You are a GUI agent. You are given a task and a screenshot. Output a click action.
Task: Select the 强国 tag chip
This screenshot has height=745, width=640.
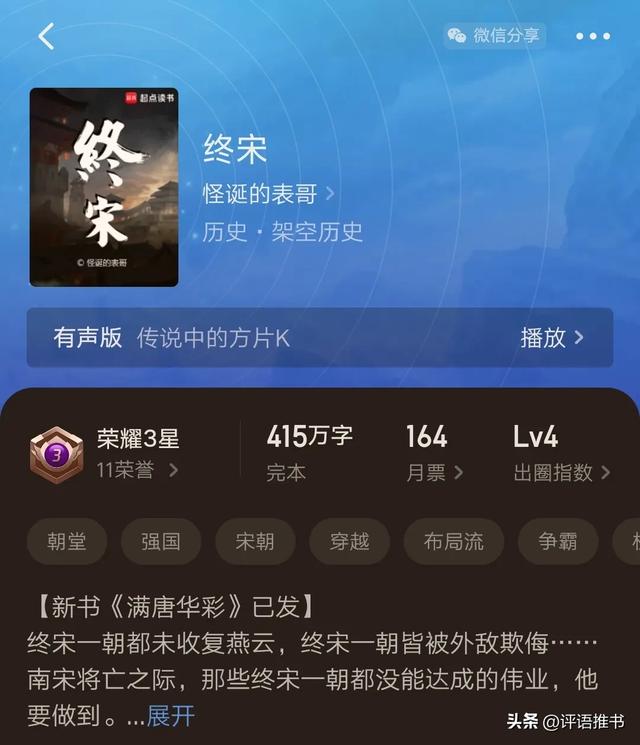coord(161,541)
